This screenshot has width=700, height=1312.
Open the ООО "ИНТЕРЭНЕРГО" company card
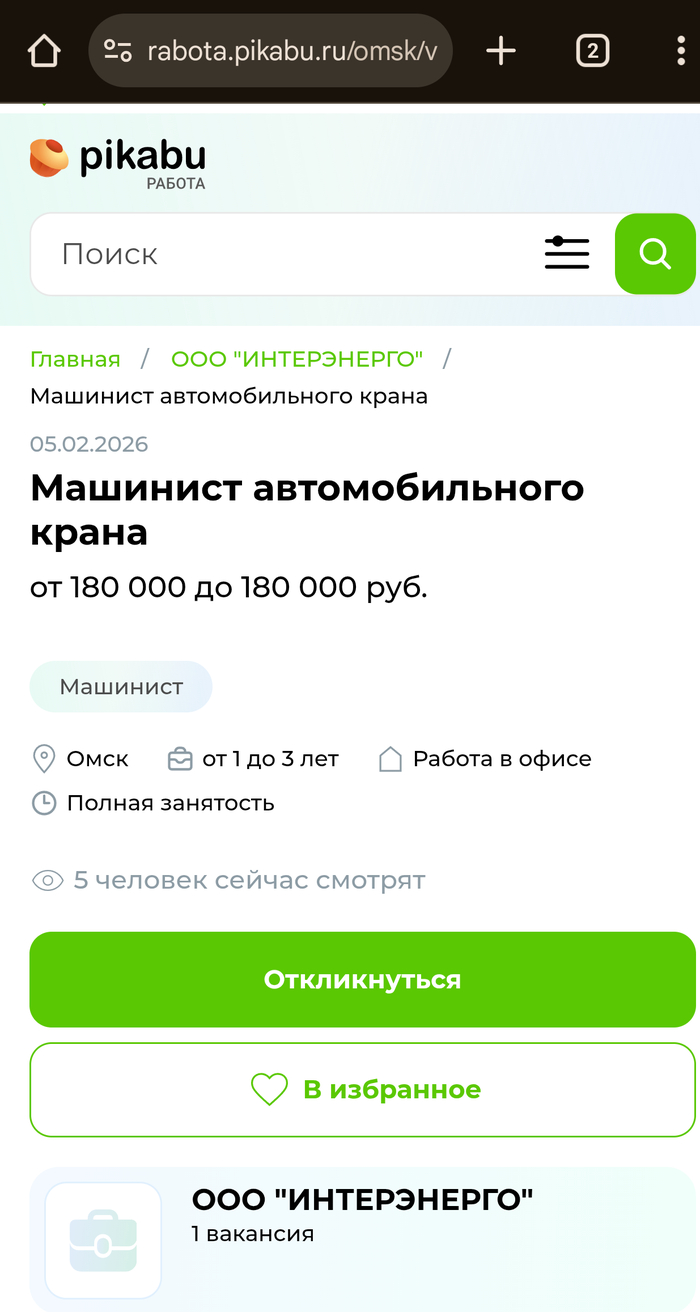tap(362, 1215)
